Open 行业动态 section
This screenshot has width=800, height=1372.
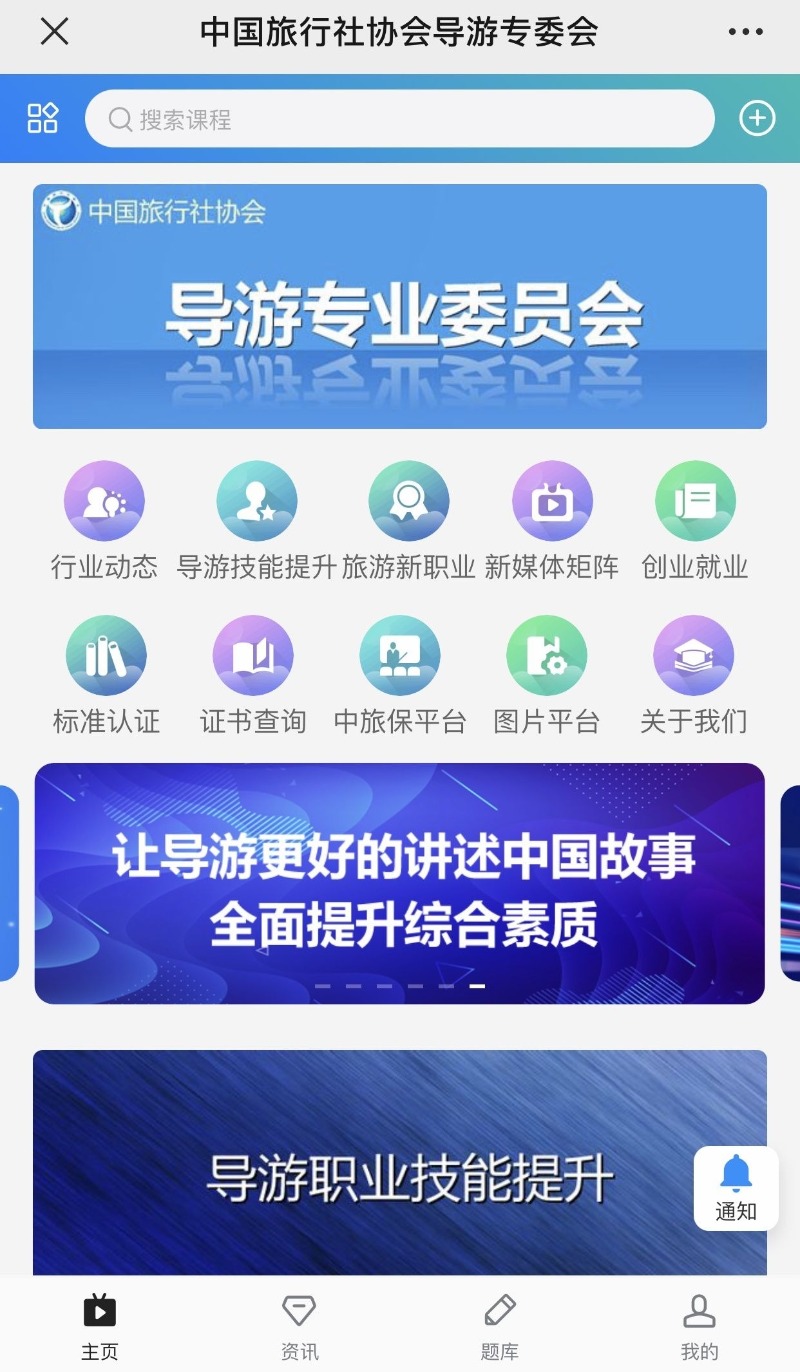pyautogui.click(x=104, y=521)
